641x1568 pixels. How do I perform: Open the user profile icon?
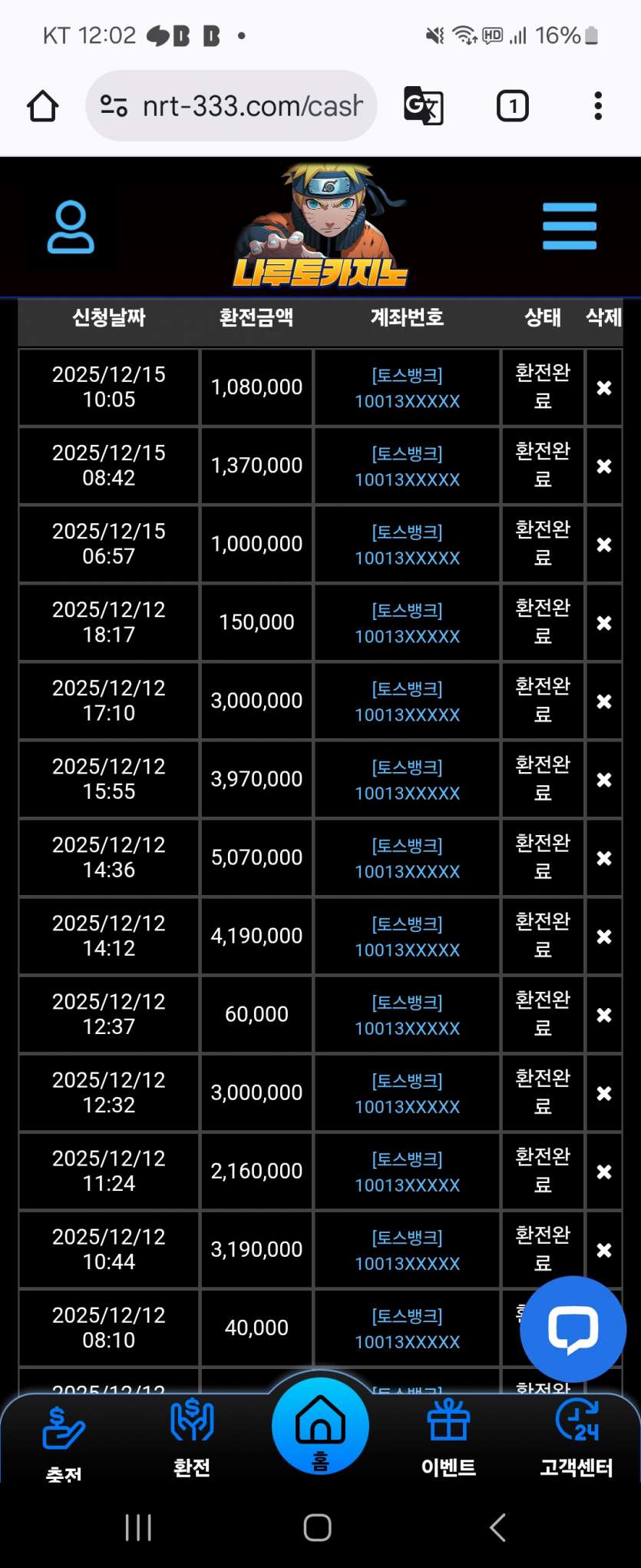click(x=71, y=227)
